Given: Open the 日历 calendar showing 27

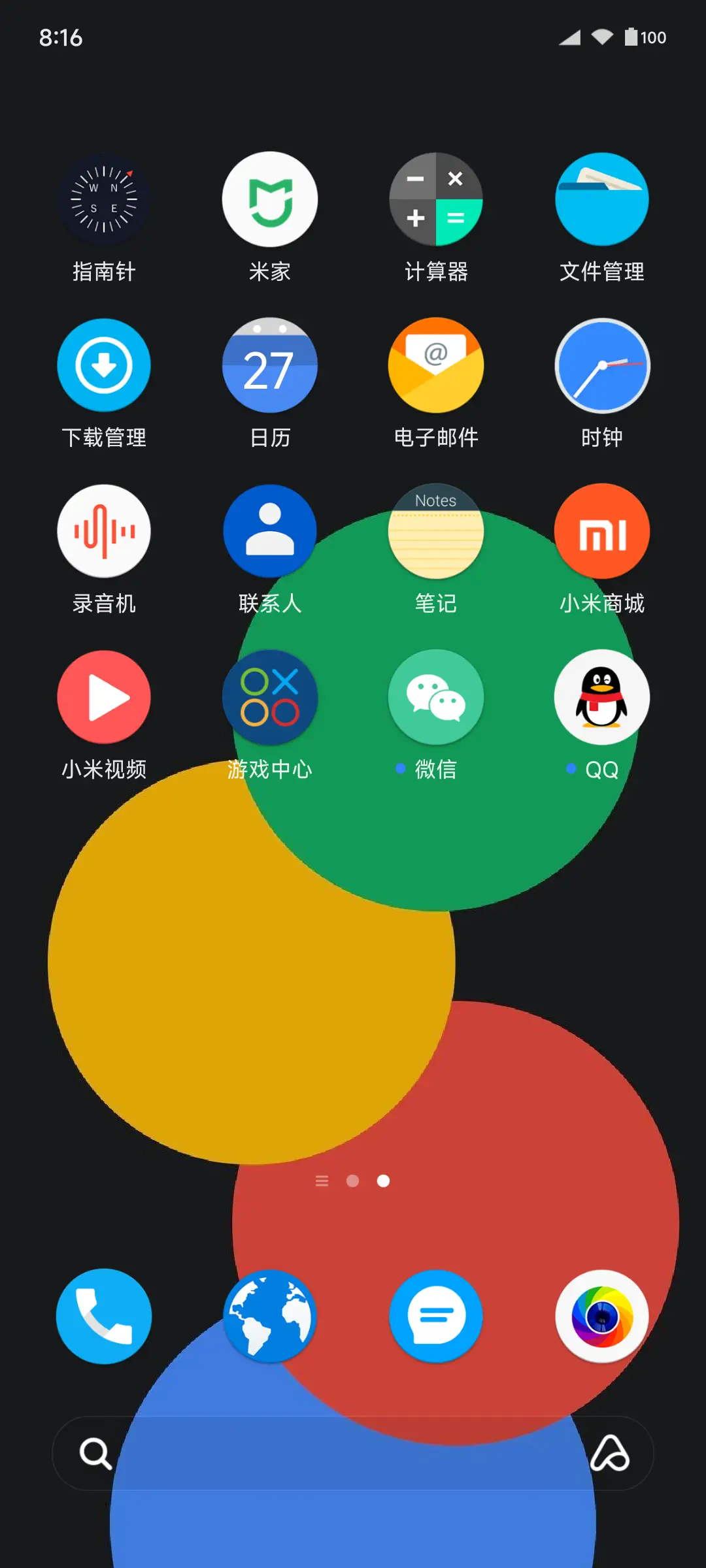Looking at the screenshot, I should coord(270,366).
